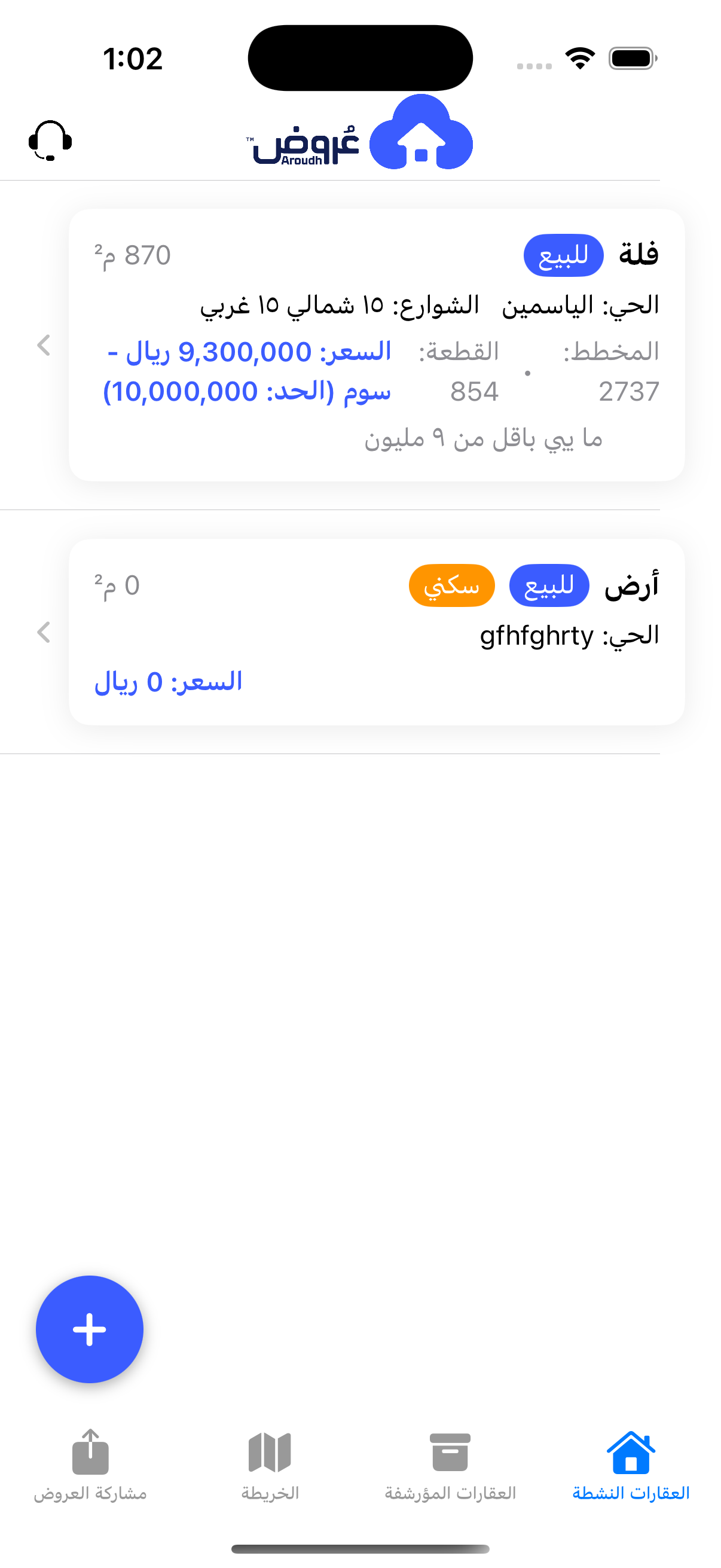Open the support headset icon
Screen dimensions: 721x1568
[50, 140]
